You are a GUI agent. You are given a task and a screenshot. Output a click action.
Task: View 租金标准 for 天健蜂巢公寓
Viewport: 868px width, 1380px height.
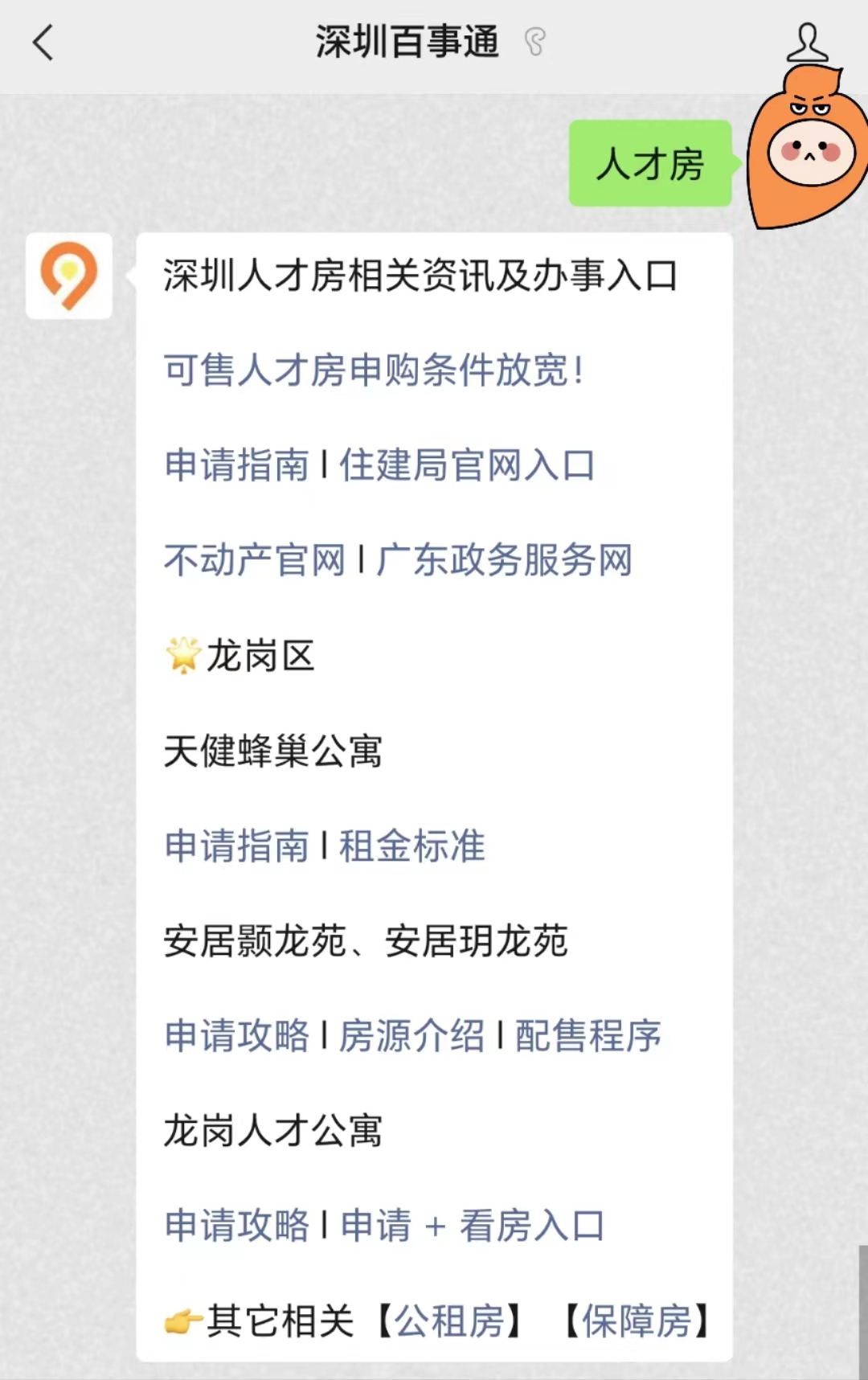point(411,846)
